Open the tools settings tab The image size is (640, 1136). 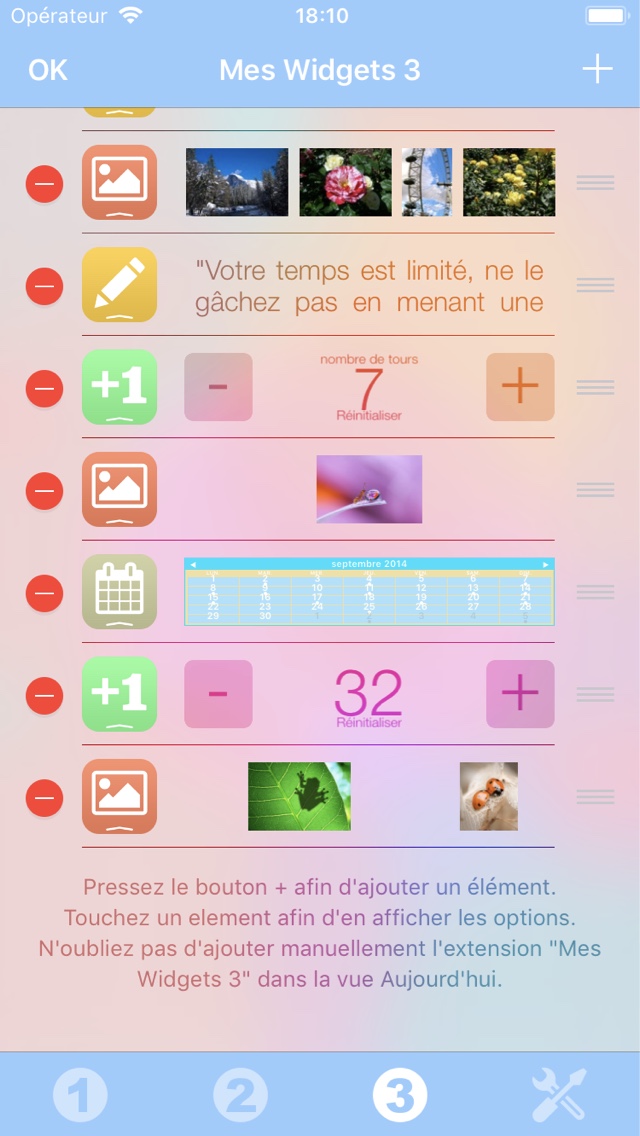[559, 1096]
